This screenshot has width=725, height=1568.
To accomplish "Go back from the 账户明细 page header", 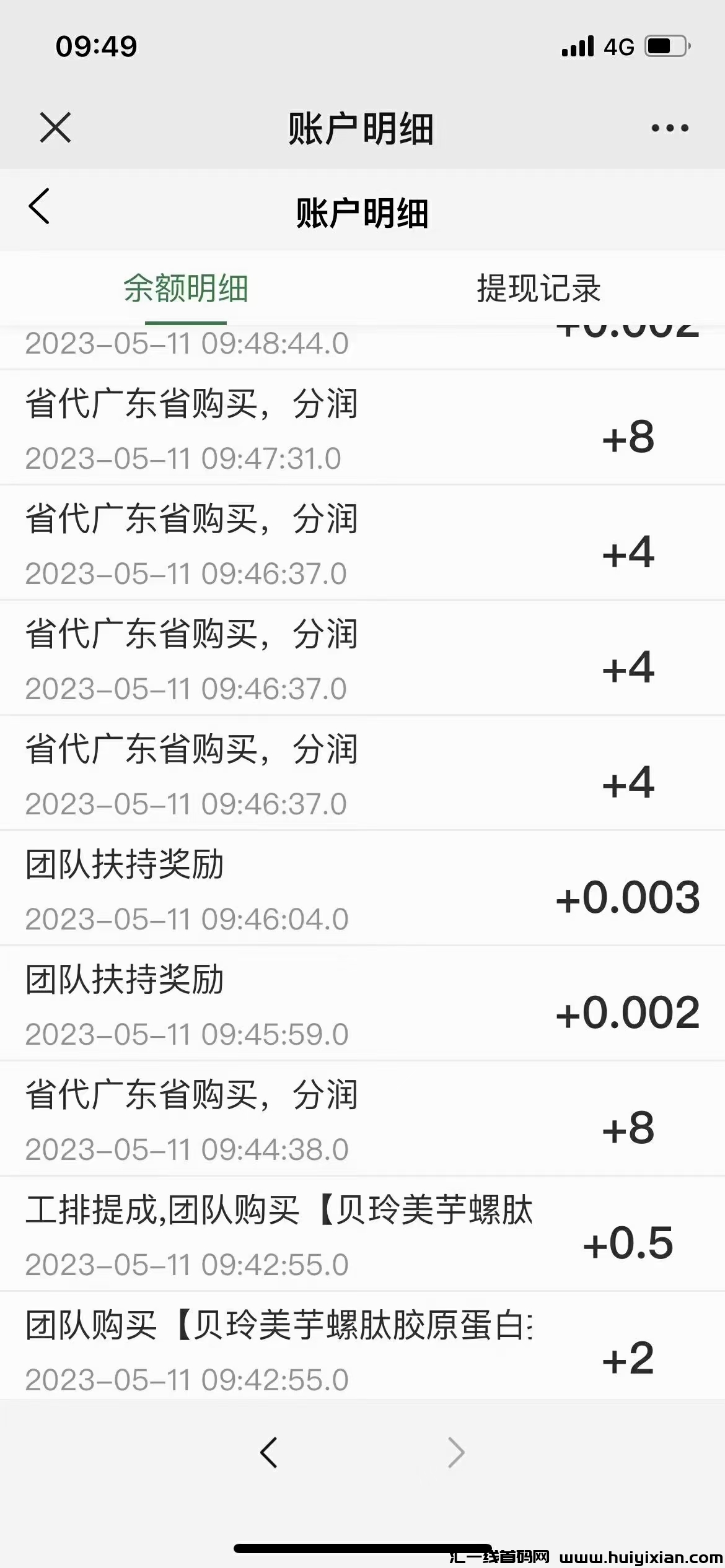I will [39, 206].
